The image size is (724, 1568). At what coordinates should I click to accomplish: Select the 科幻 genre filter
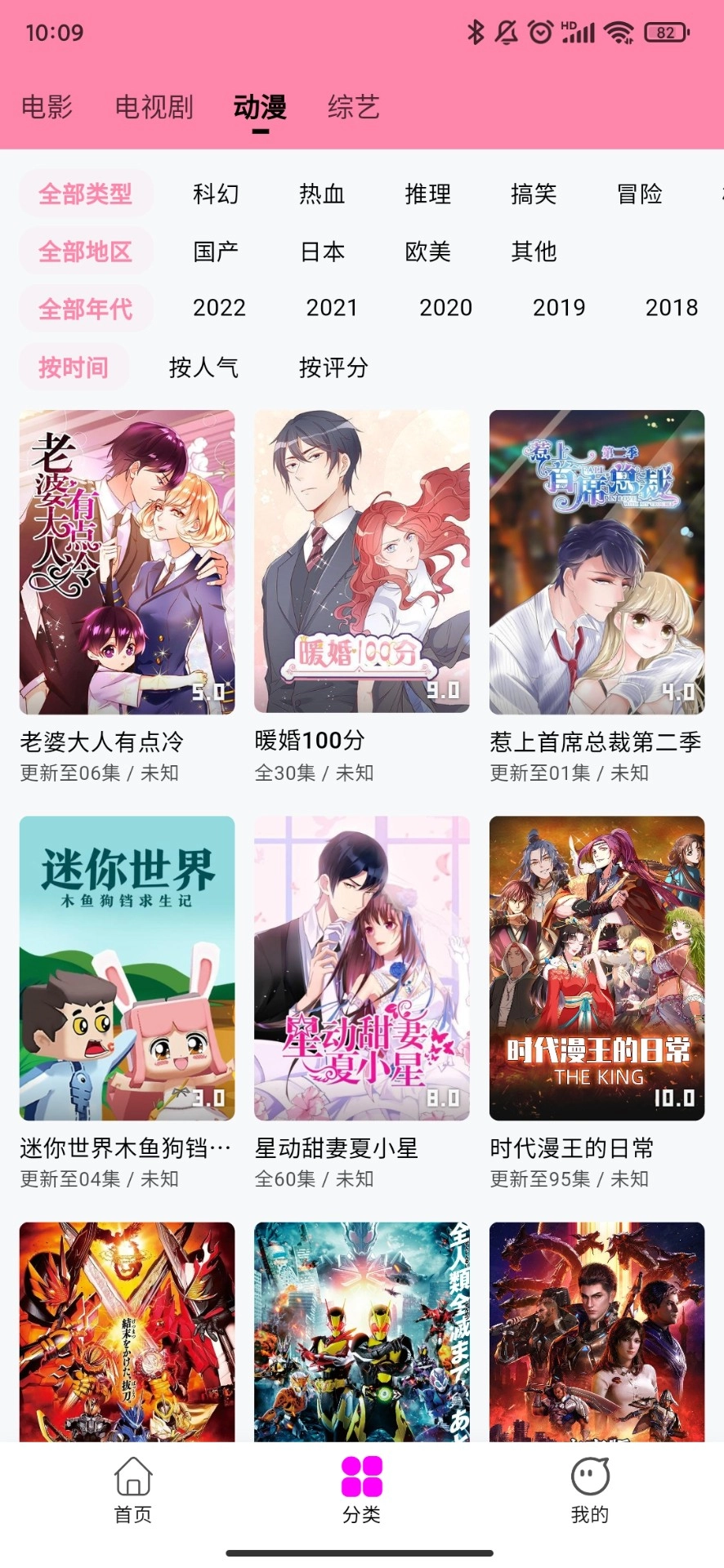tap(217, 194)
